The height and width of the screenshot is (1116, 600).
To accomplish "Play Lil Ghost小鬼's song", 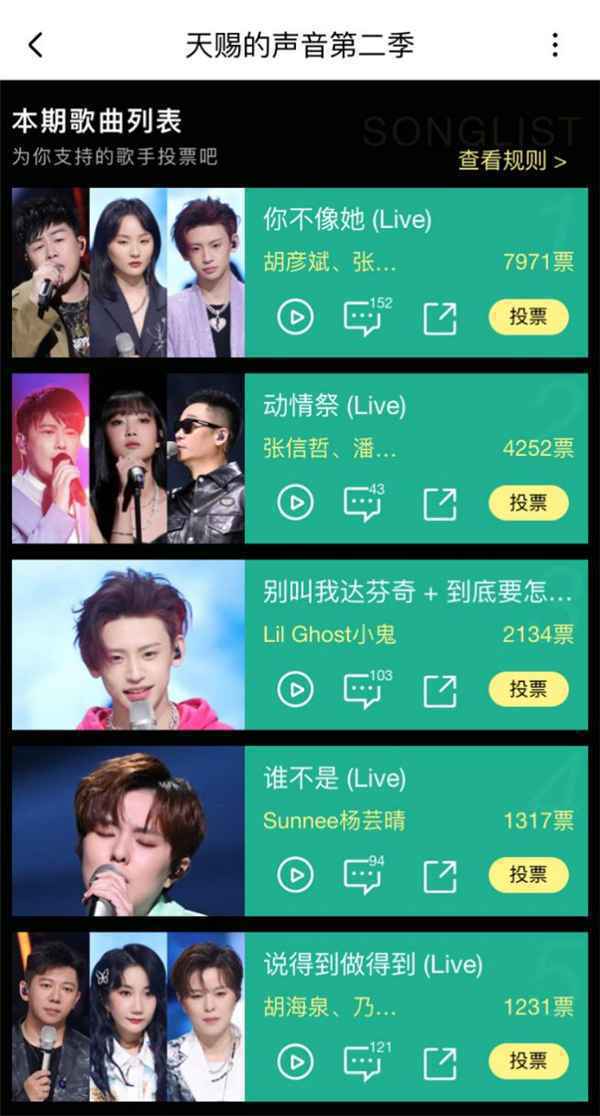I will click(x=295, y=689).
